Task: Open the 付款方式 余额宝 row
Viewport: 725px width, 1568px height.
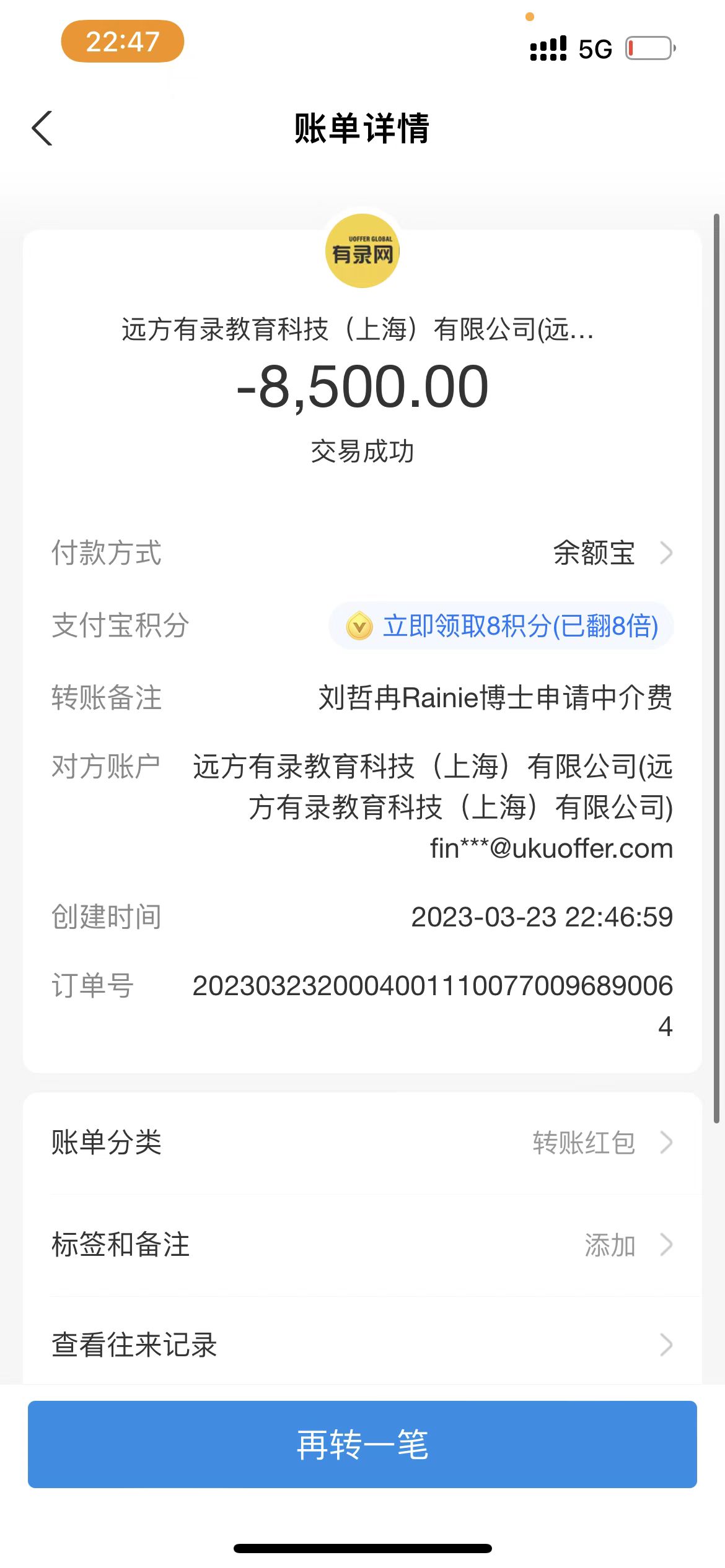Action: pyautogui.click(x=610, y=553)
